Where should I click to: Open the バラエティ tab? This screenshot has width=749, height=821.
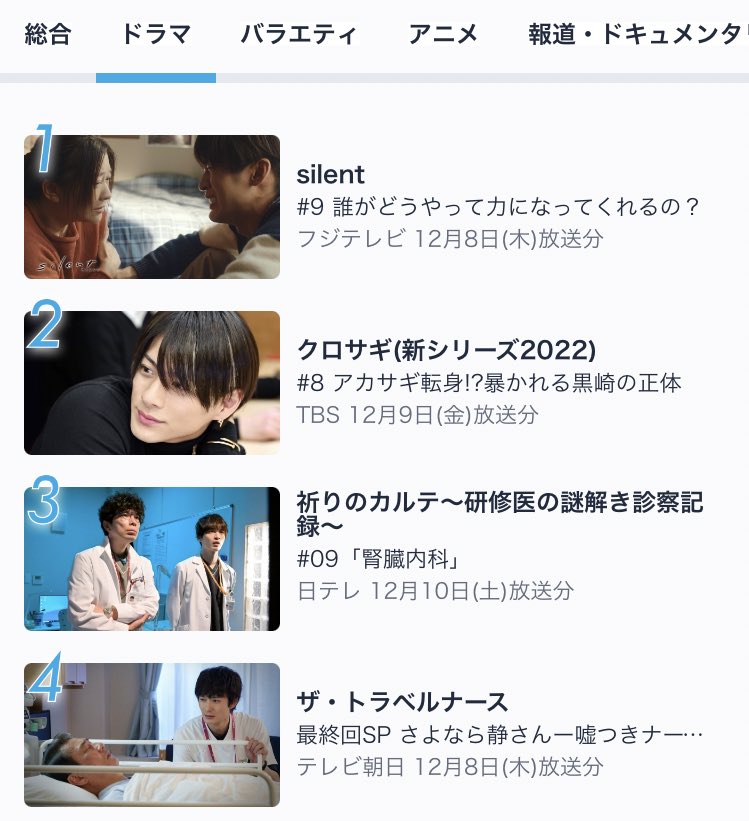[299, 35]
